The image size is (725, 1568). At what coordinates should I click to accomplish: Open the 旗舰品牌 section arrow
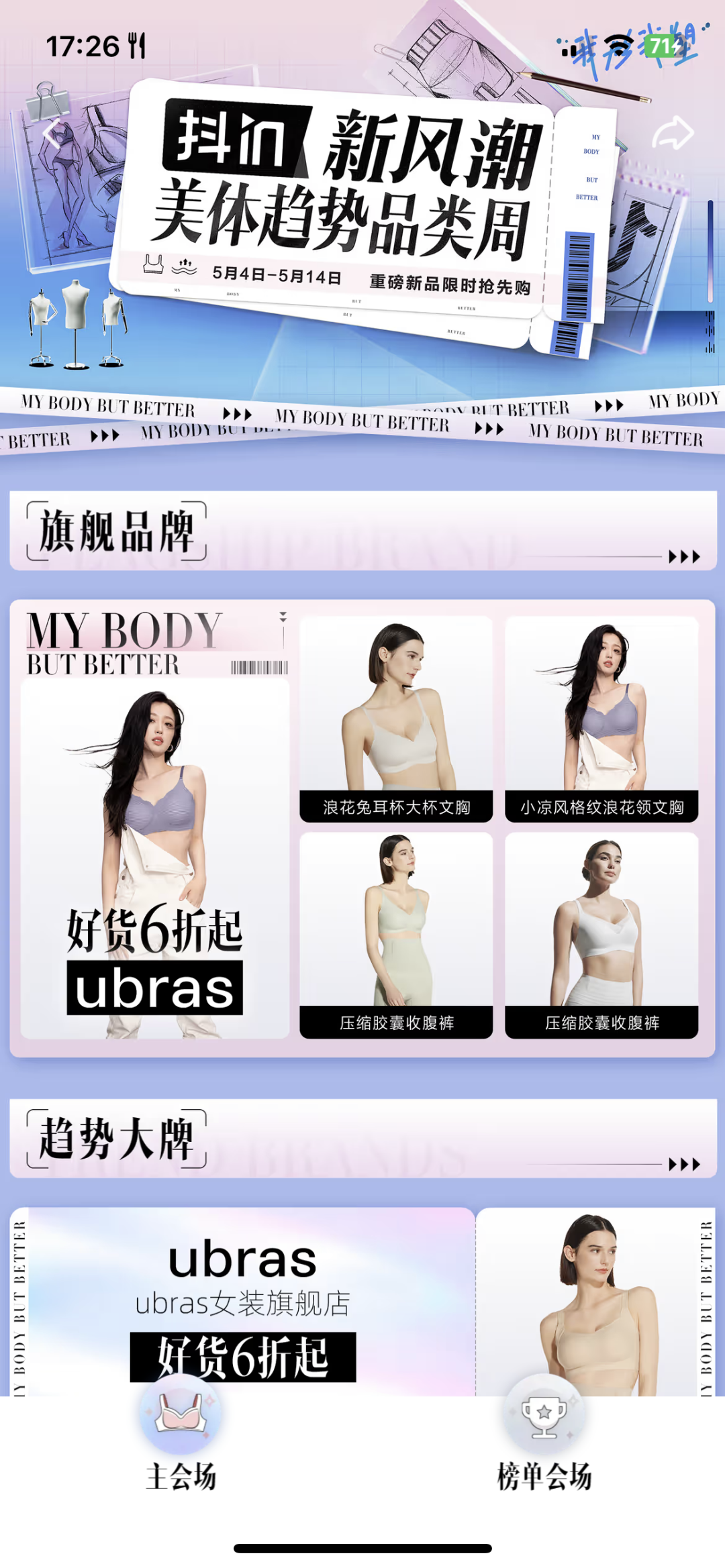click(x=683, y=556)
